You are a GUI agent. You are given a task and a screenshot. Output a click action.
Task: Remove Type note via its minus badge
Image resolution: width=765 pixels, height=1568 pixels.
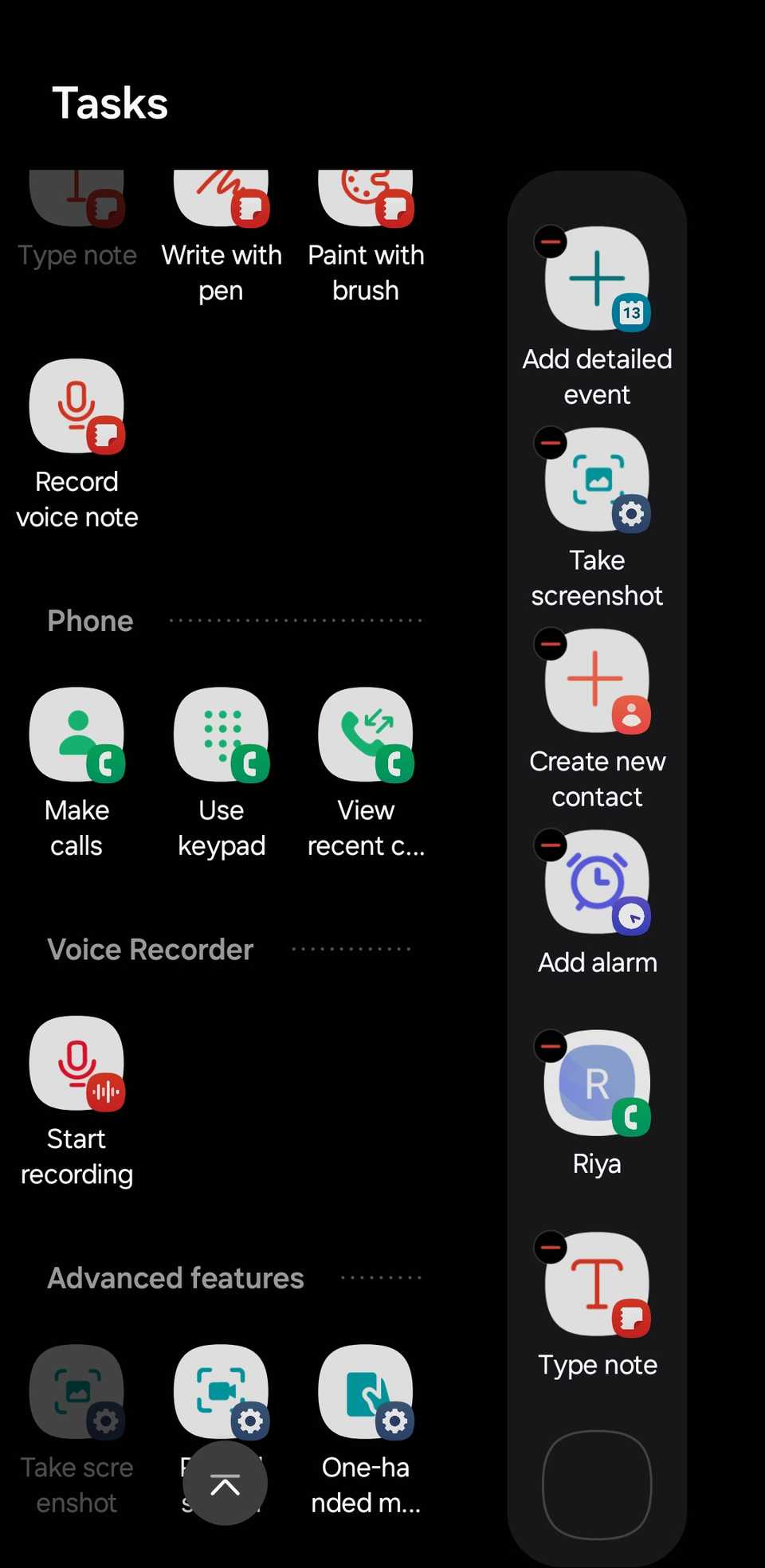click(x=550, y=1247)
